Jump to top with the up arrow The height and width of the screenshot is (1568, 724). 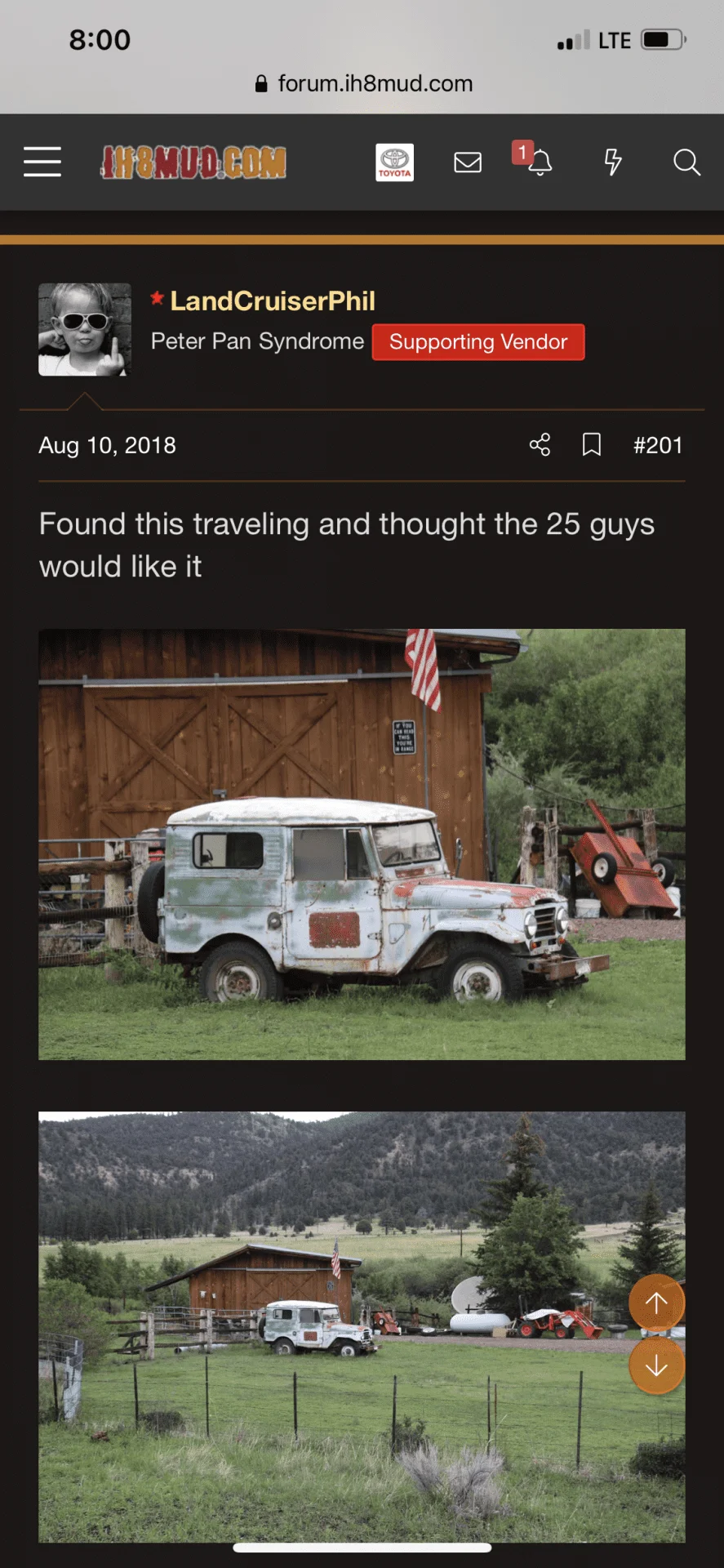point(656,1303)
